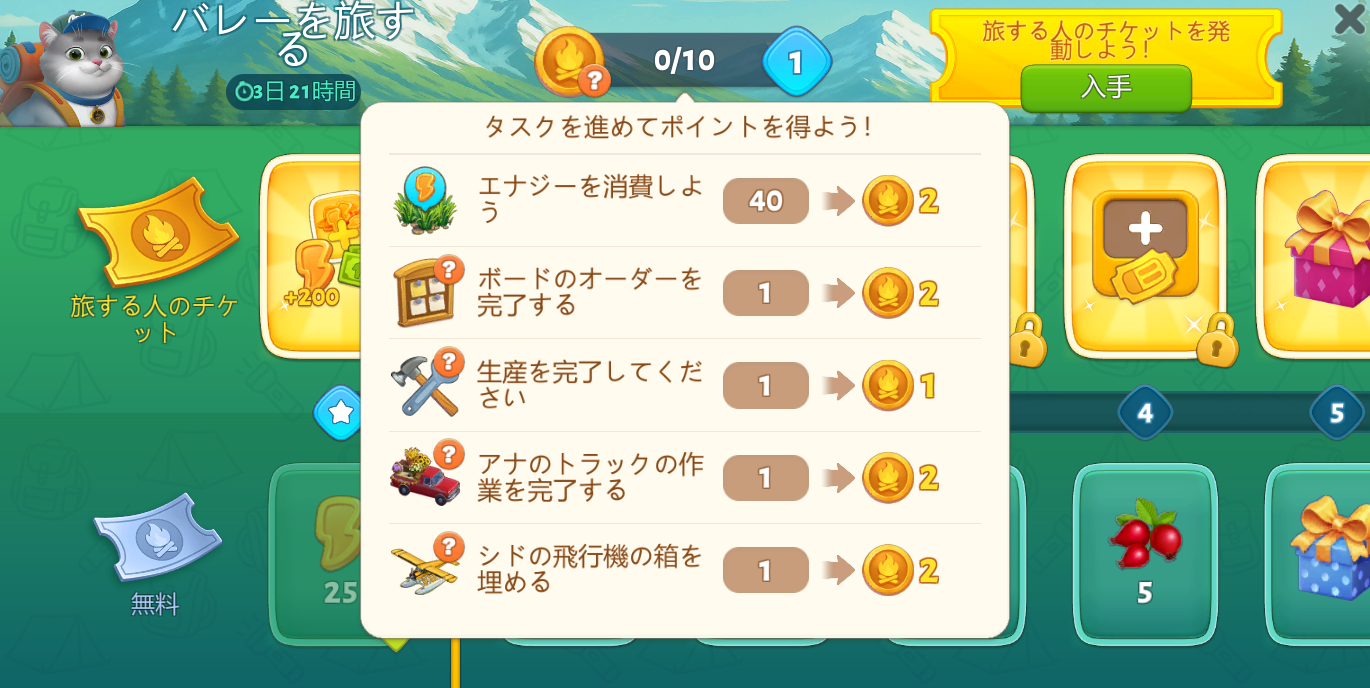Tap the green 入手 button

coord(1105,88)
